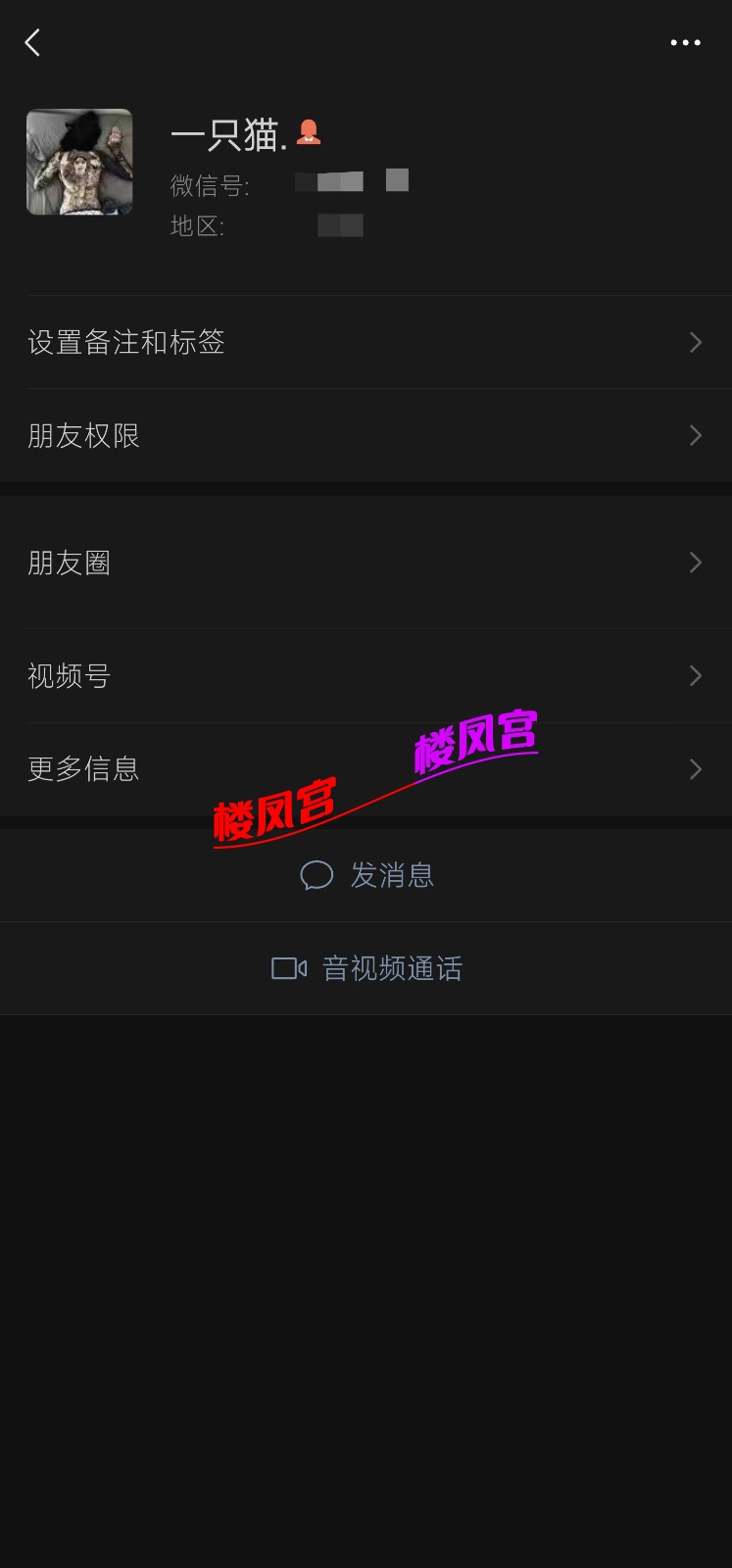The image size is (732, 1568).
Task: Tap the video camera icon next to 音视频通话
Action: [x=287, y=967]
